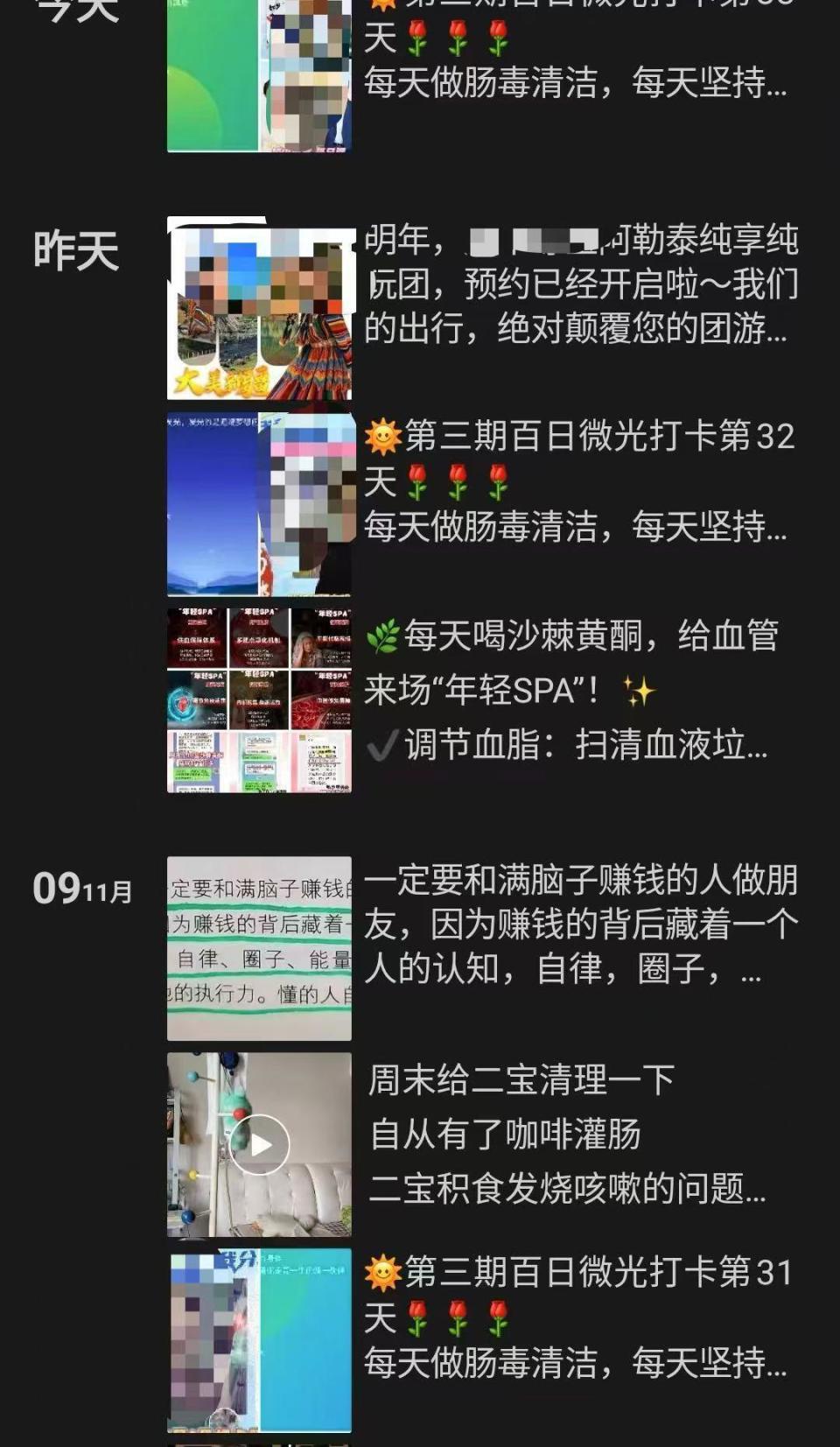Select the 09 11月 date label

pos(83,889)
